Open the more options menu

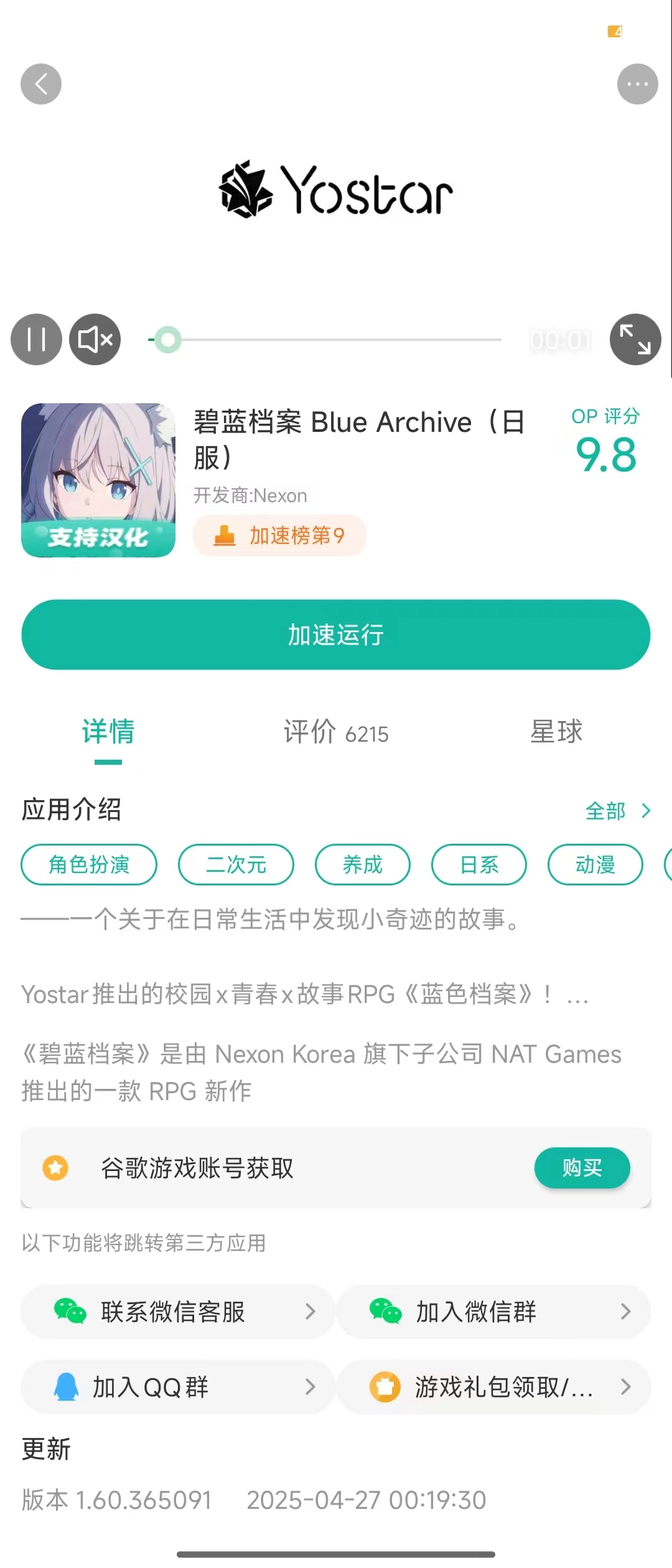[637, 83]
